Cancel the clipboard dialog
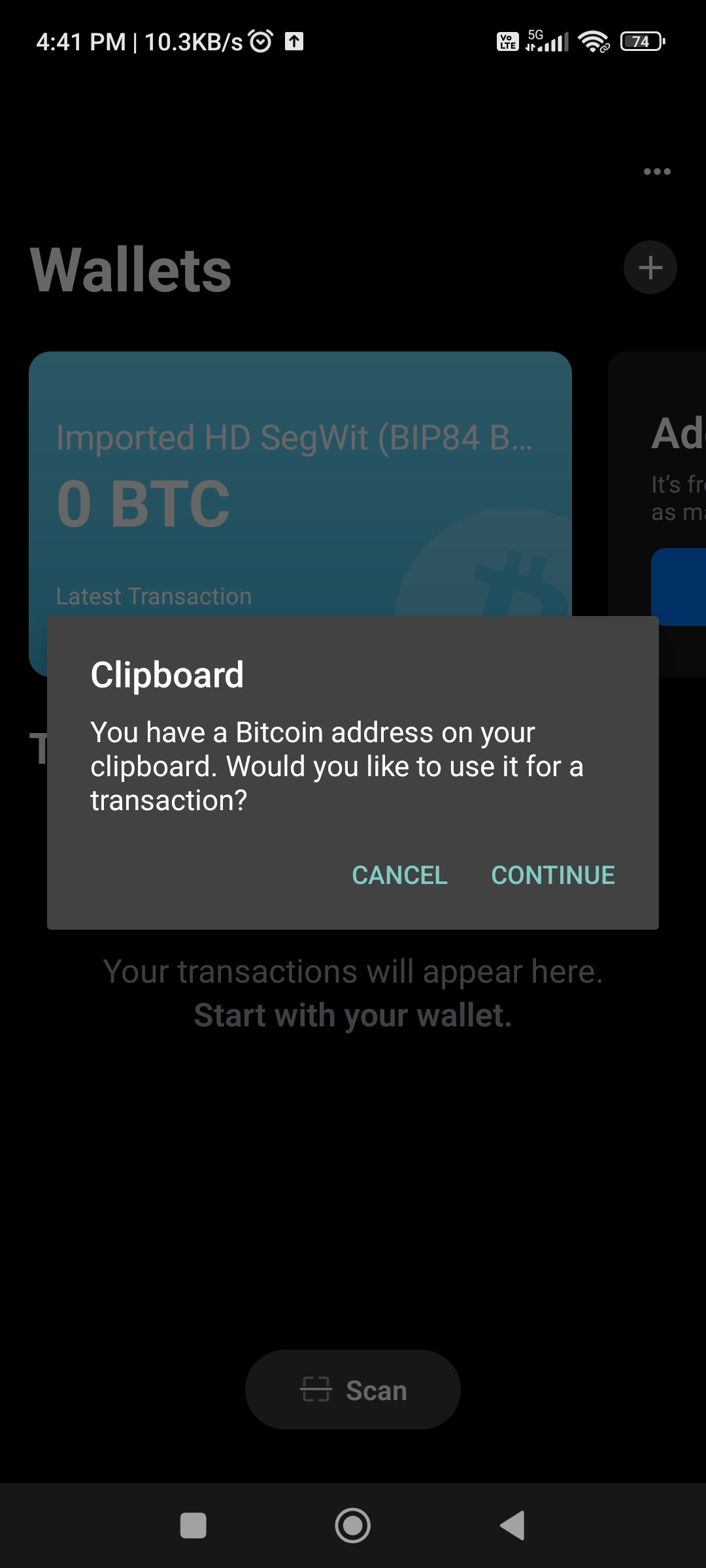This screenshot has width=706, height=1568. click(x=399, y=875)
